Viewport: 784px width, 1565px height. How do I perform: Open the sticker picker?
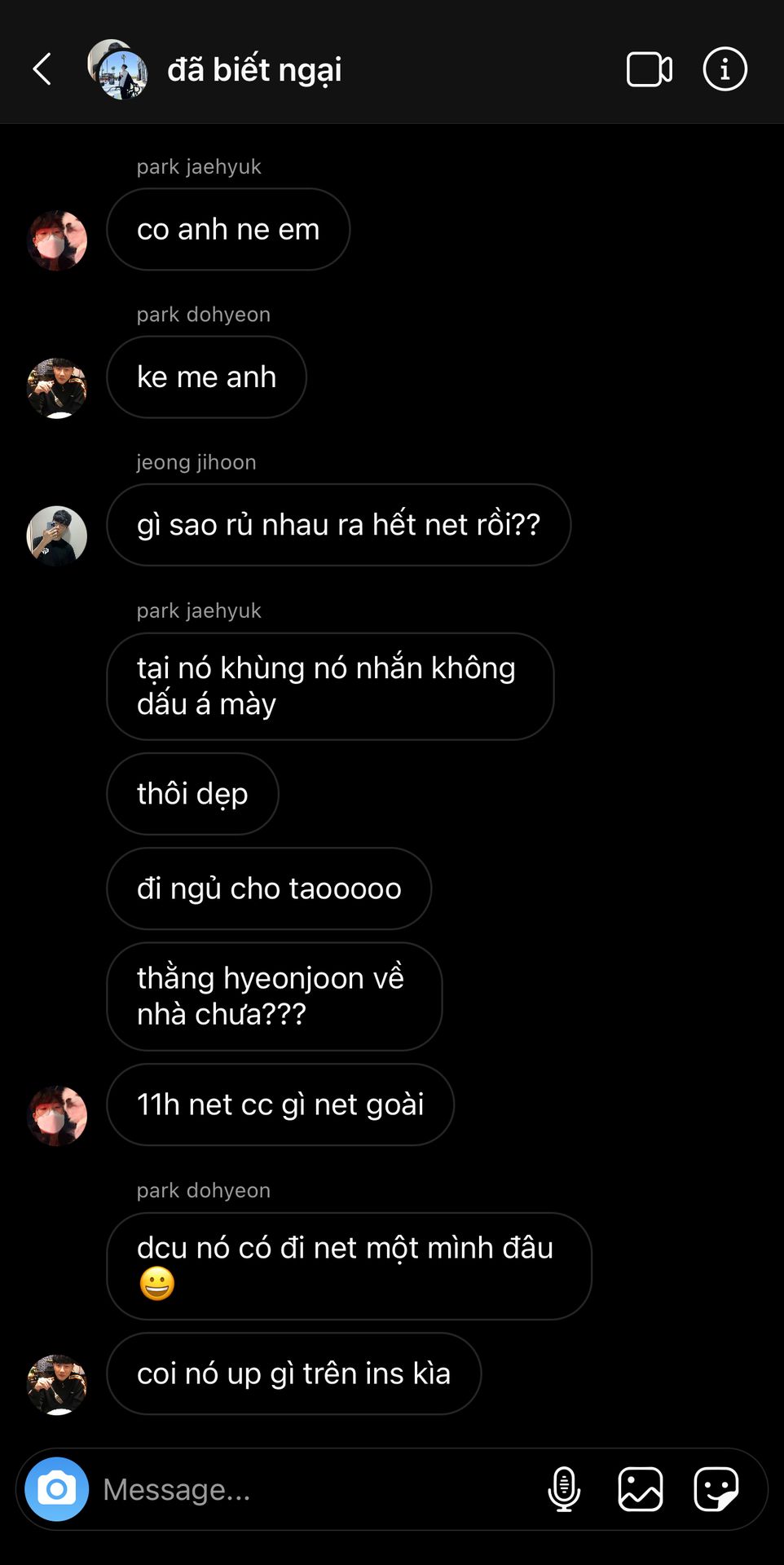[716, 1489]
